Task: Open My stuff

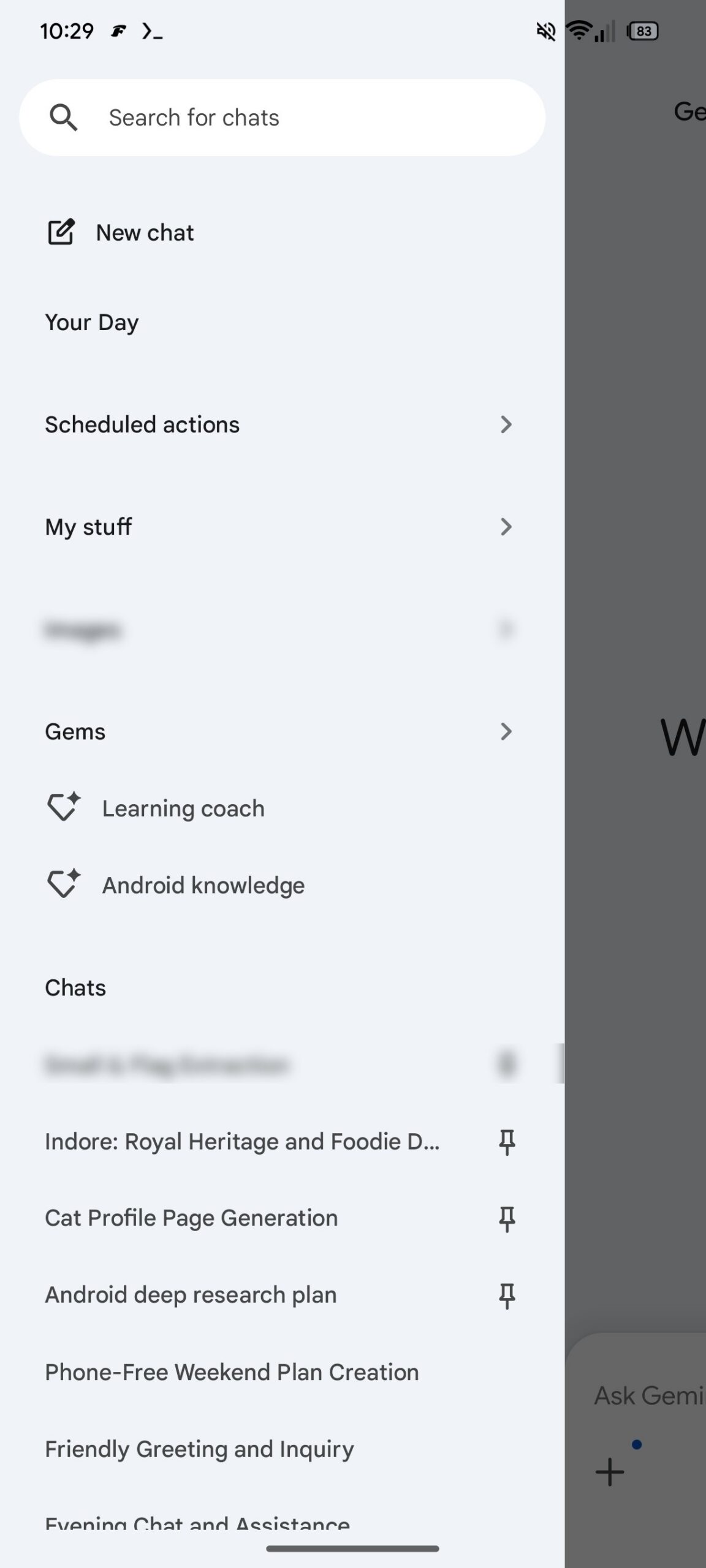Action: [279, 527]
